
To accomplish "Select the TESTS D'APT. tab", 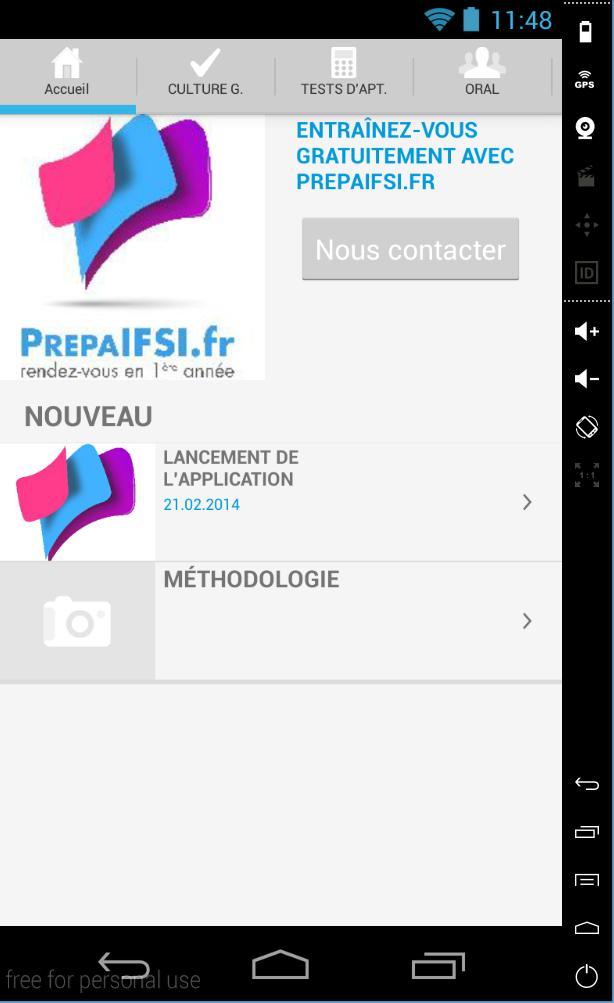I will [x=343, y=73].
